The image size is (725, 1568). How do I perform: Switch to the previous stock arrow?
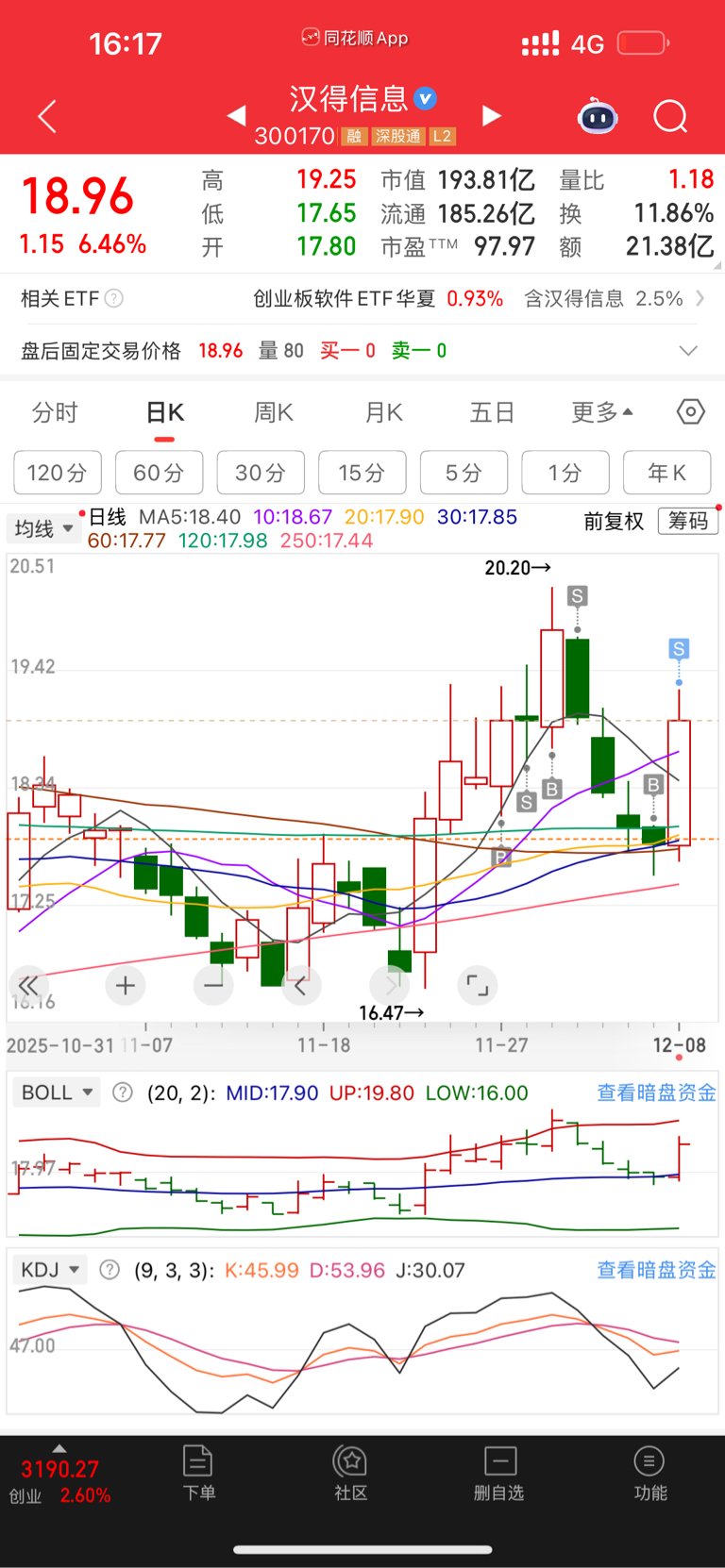click(x=237, y=115)
